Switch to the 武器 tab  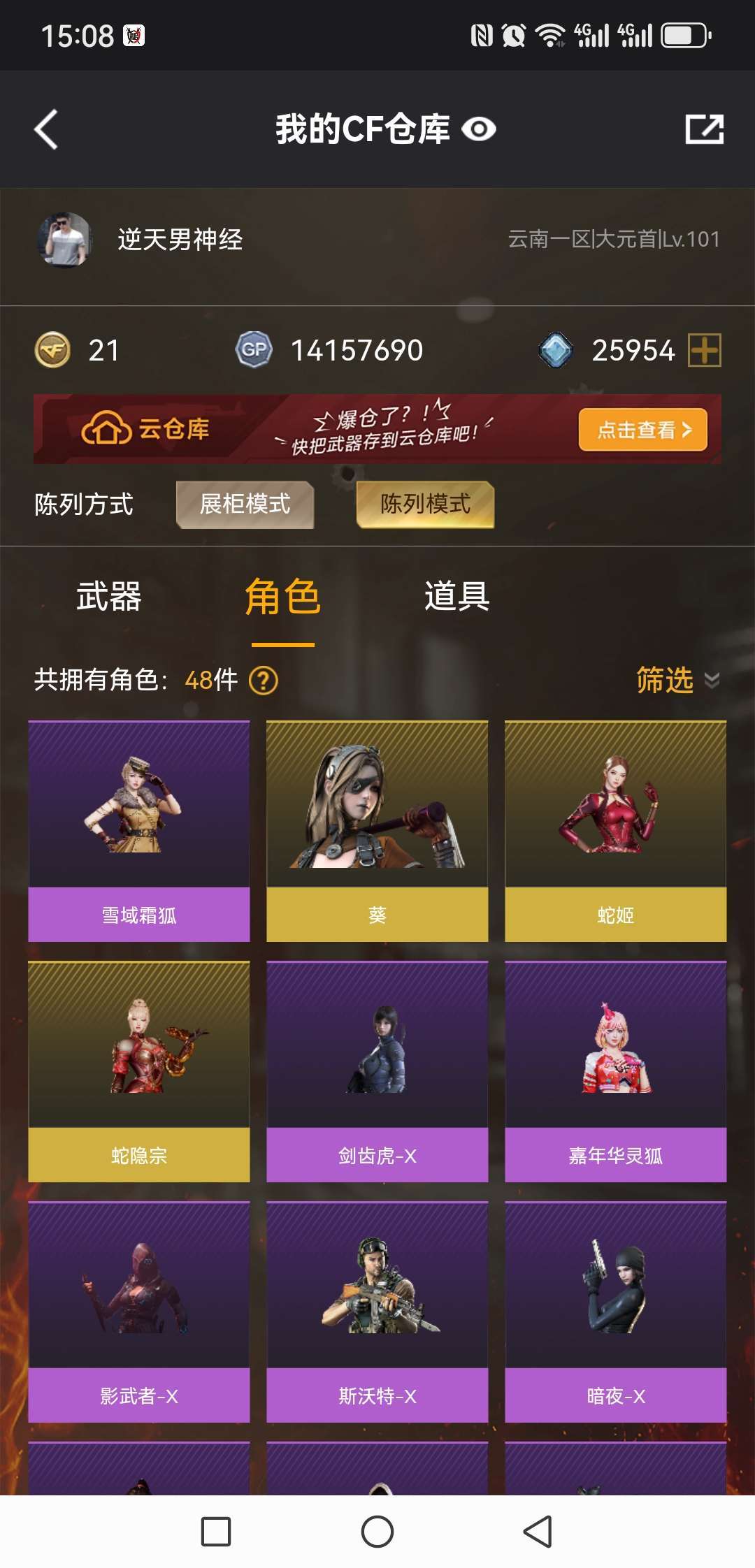(x=109, y=597)
